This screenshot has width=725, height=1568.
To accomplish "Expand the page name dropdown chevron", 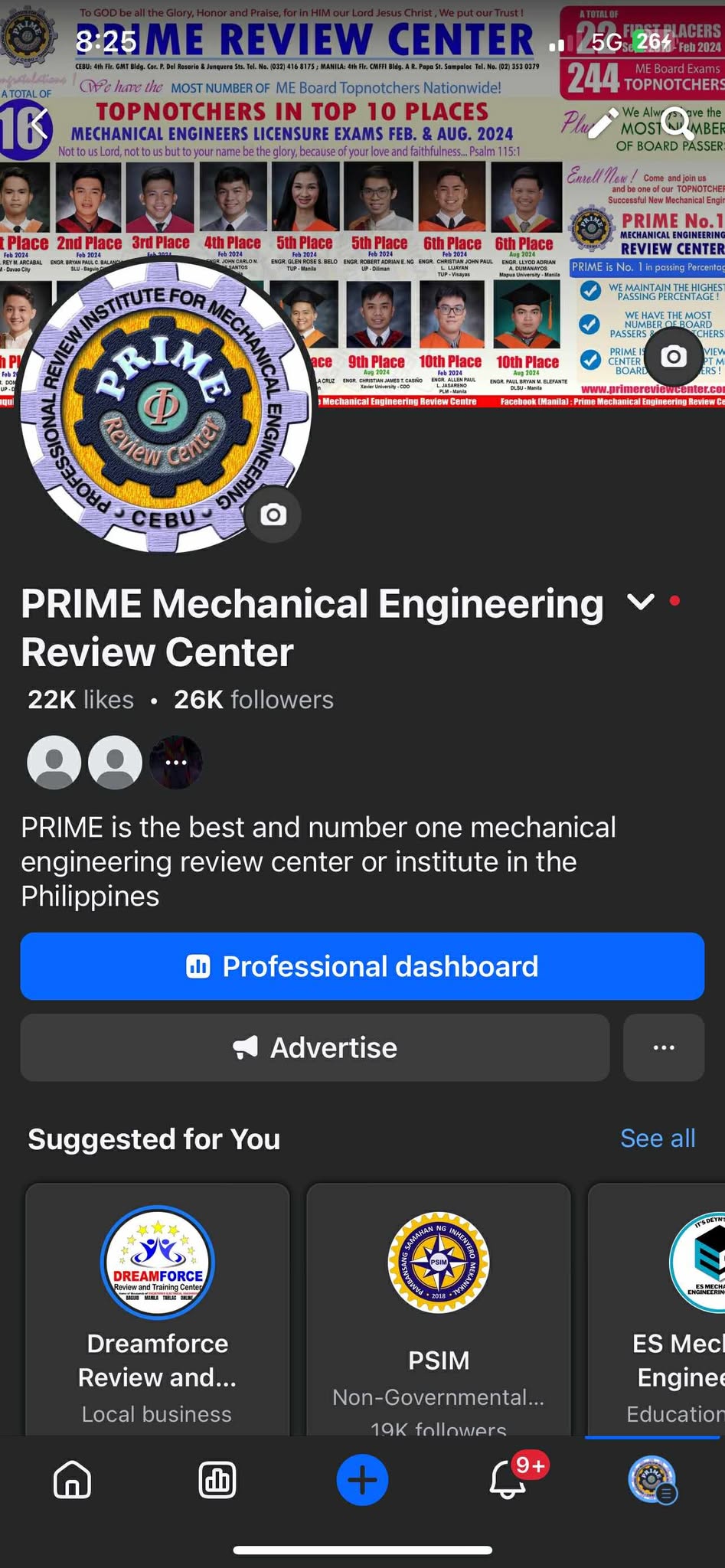I will tap(640, 603).
